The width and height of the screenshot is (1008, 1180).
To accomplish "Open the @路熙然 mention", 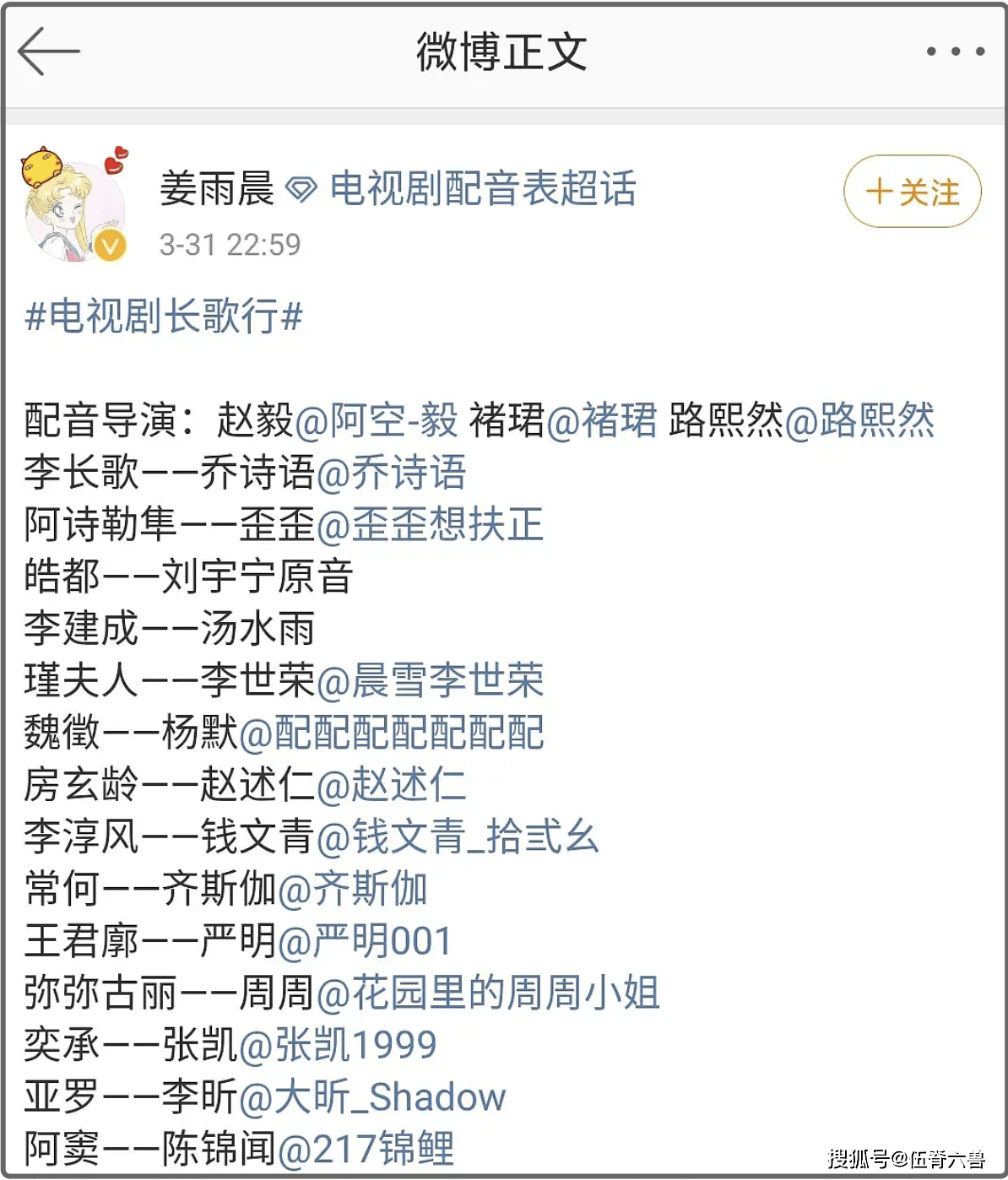I will (859, 420).
